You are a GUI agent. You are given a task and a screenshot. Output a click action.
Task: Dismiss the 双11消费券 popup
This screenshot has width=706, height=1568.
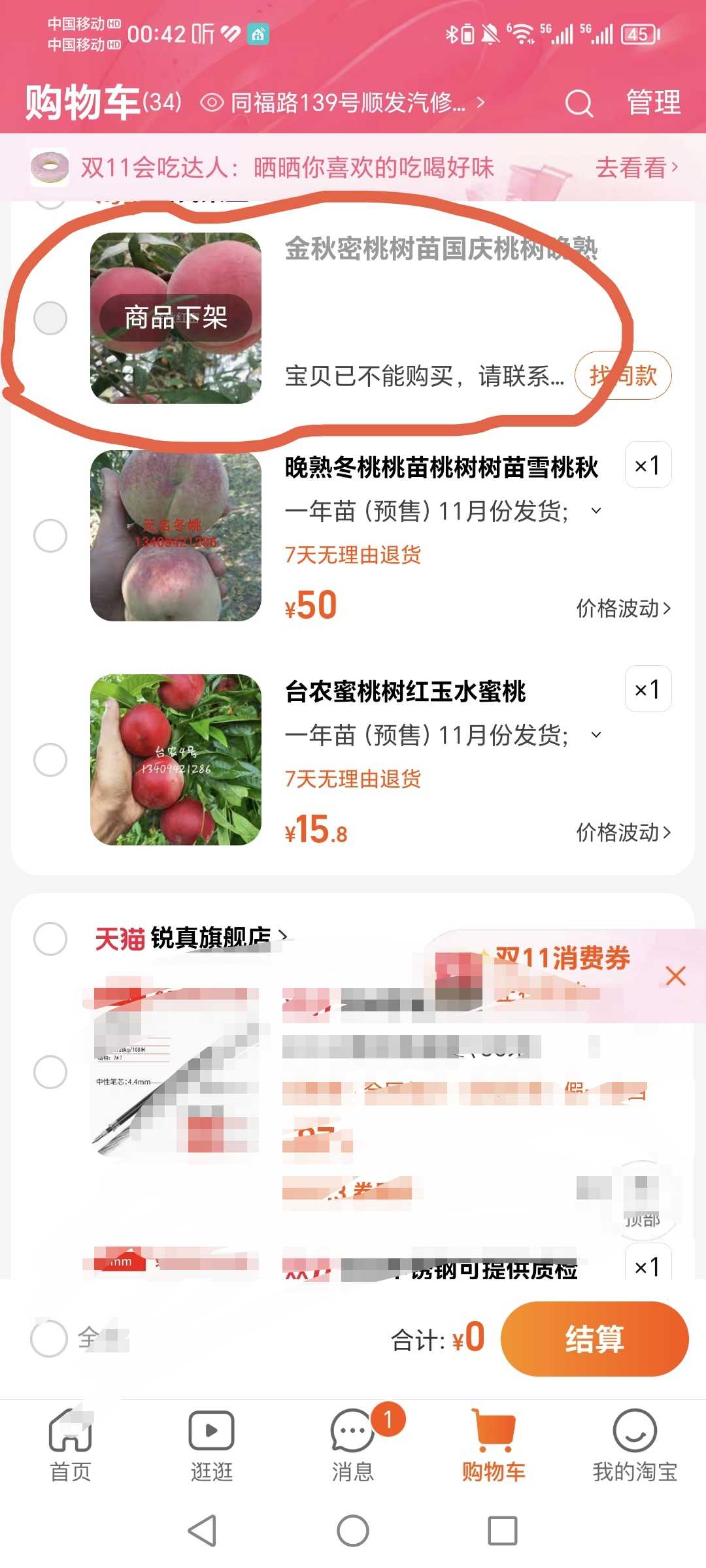[675, 976]
